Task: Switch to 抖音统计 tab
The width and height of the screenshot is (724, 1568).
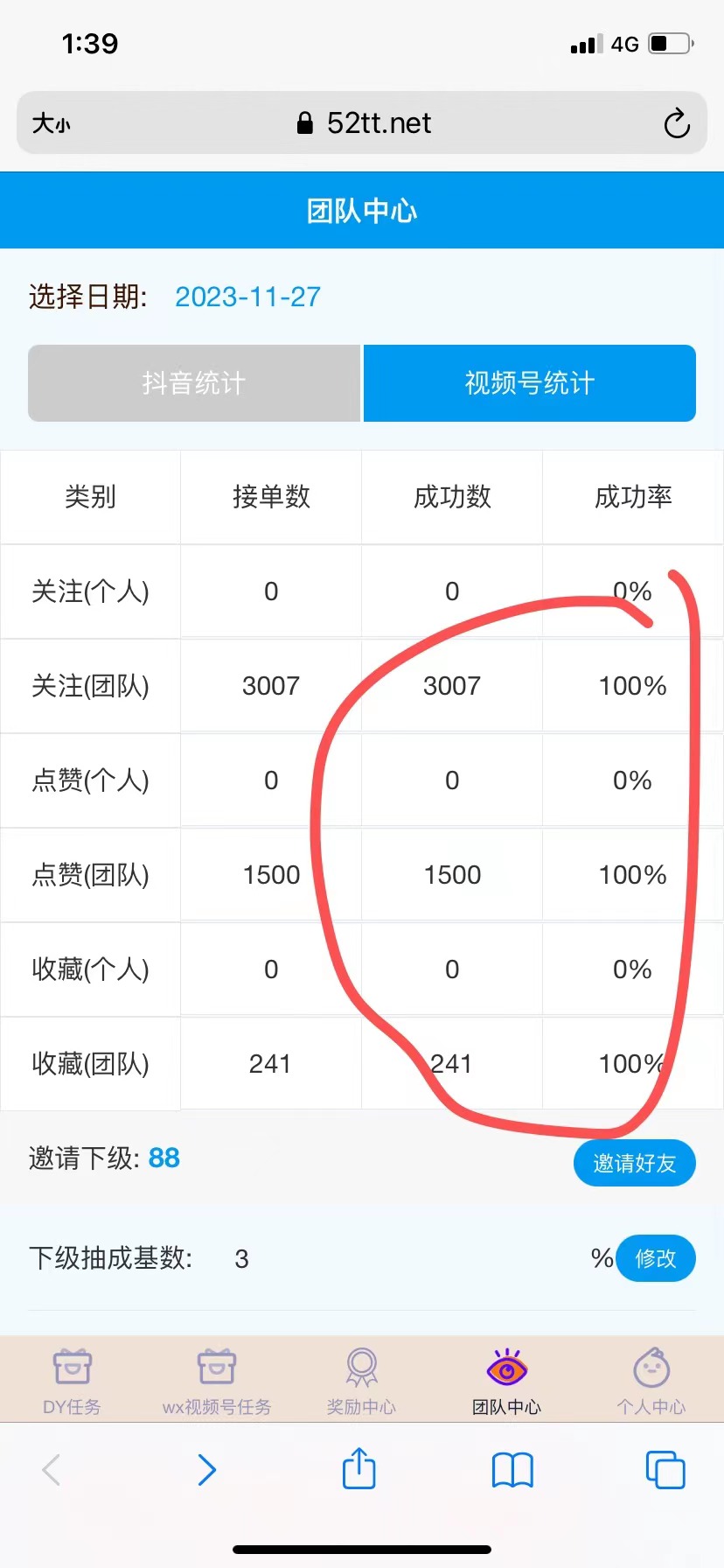Action: coord(194,383)
